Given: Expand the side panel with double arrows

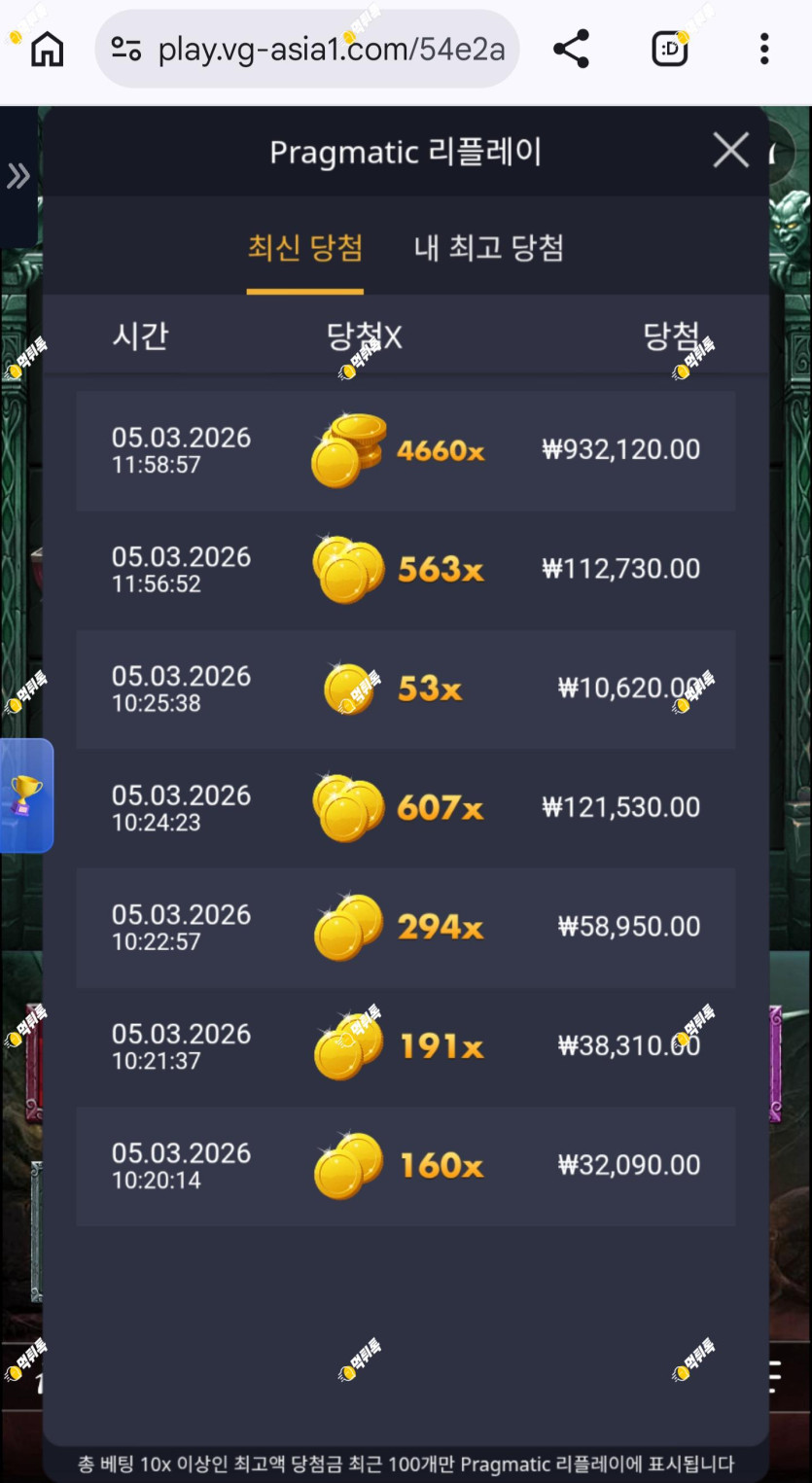Looking at the screenshot, I should 18,176.
